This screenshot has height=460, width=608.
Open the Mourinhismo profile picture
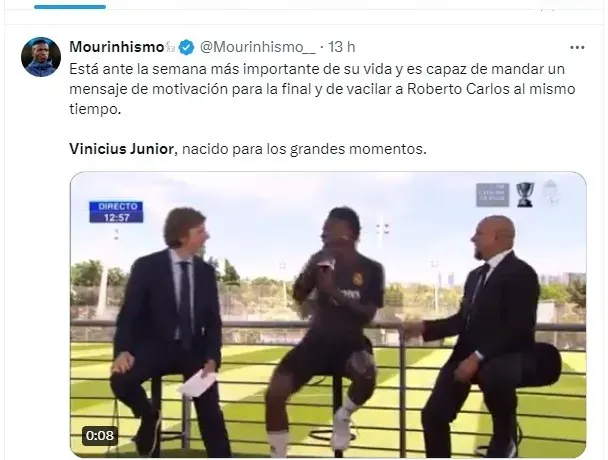[x=40, y=56]
